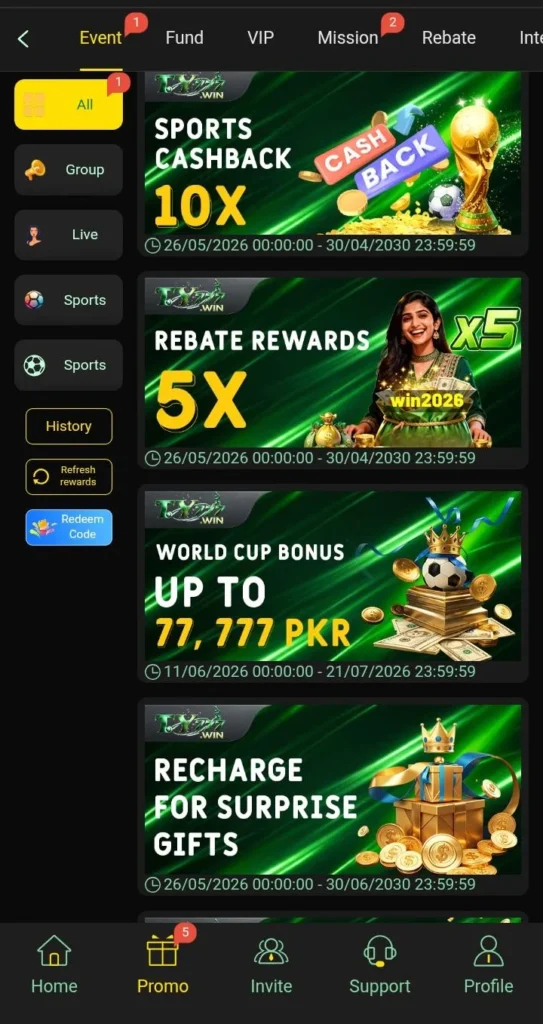This screenshot has height=1024, width=543.
Task: Select the Live category
Action: pos(69,235)
